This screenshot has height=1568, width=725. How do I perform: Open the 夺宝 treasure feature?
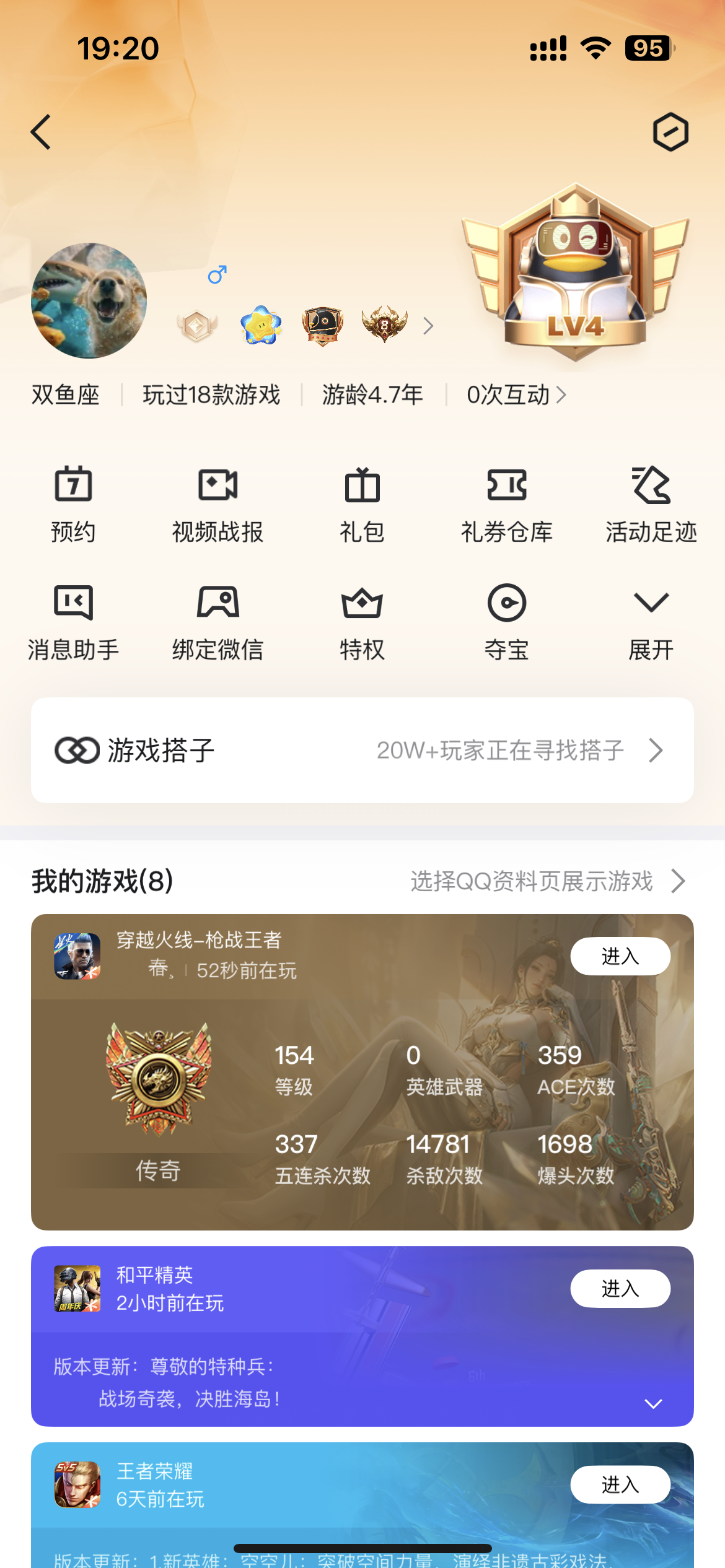(506, 622)
